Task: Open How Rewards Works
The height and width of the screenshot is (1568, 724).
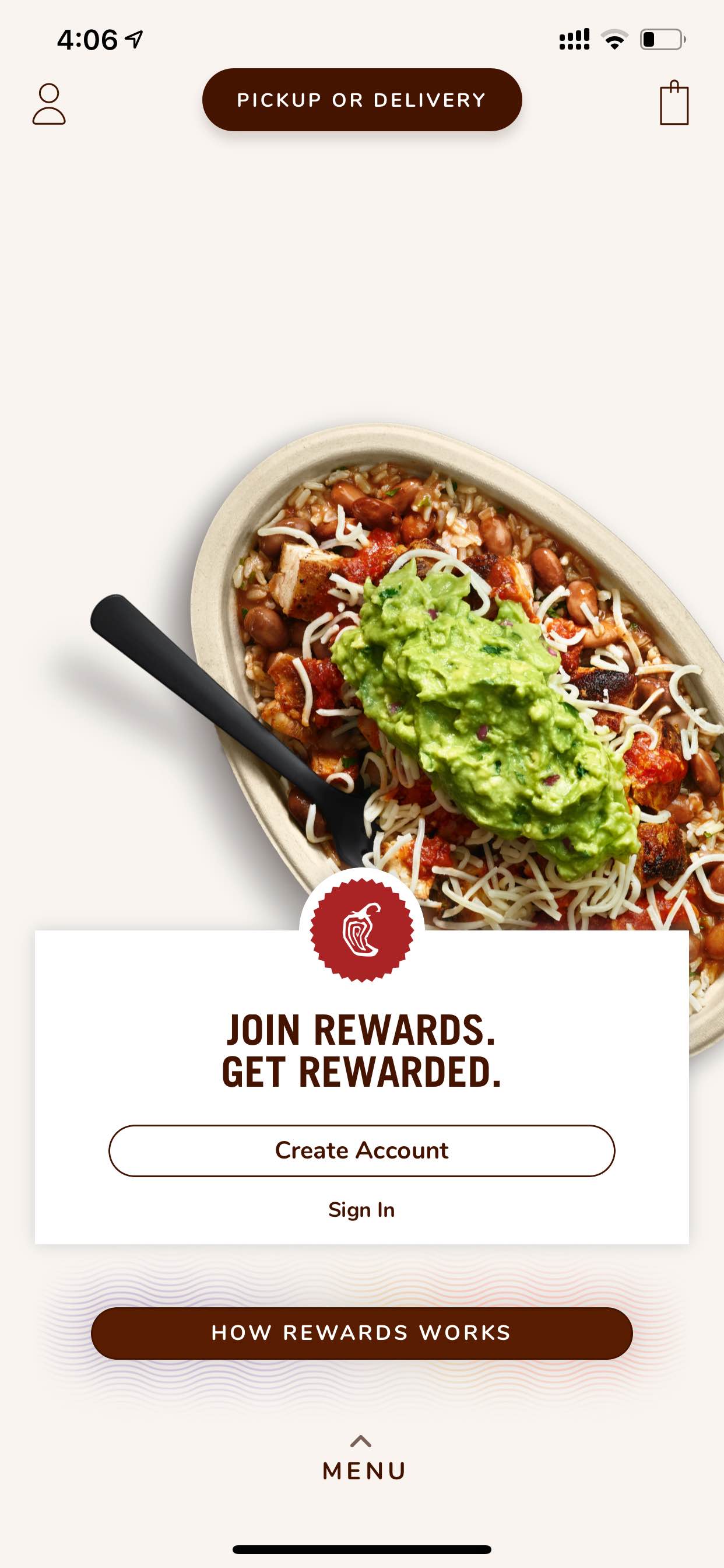Action: pos(362,1333)
